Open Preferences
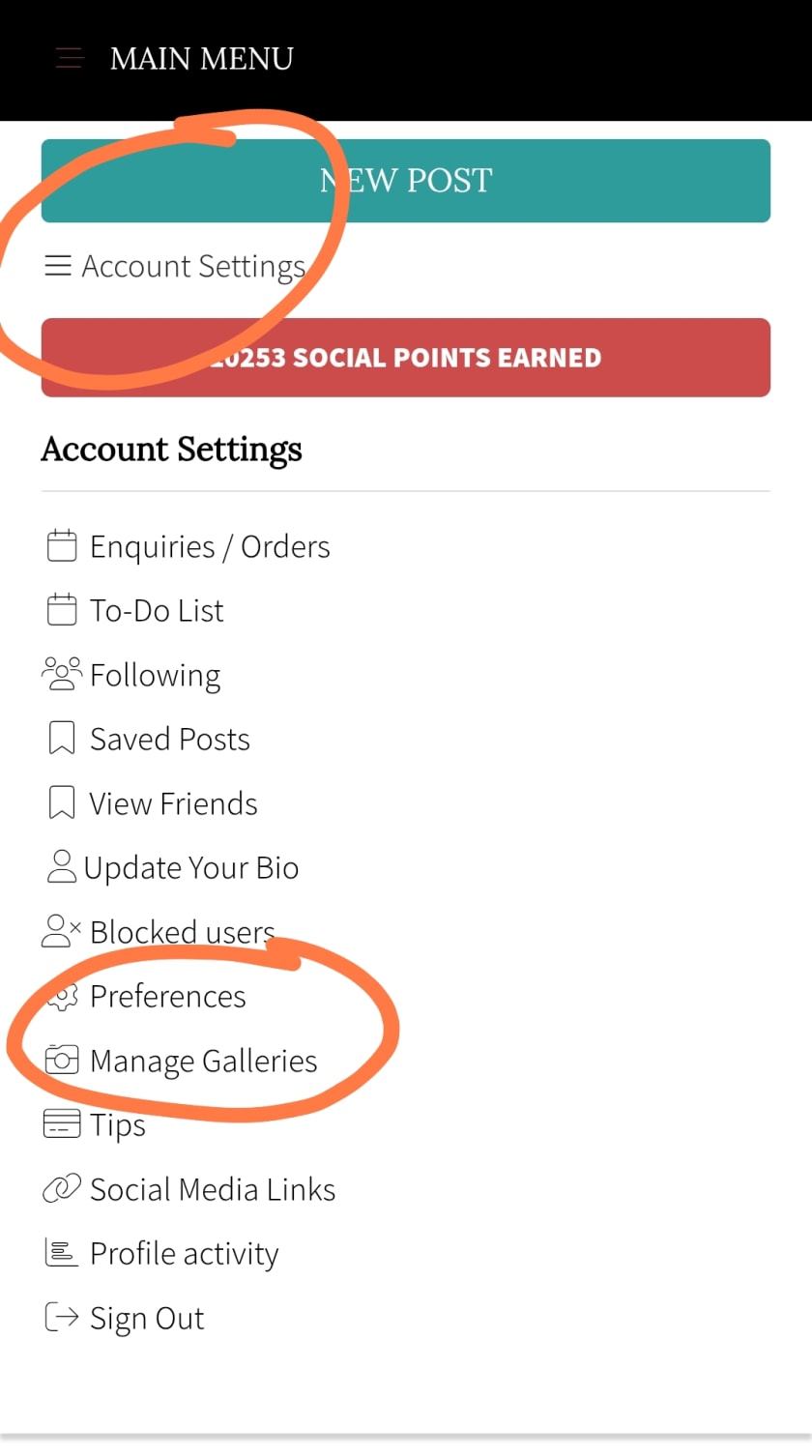812x1456 pixels. (x=146, y=997)
